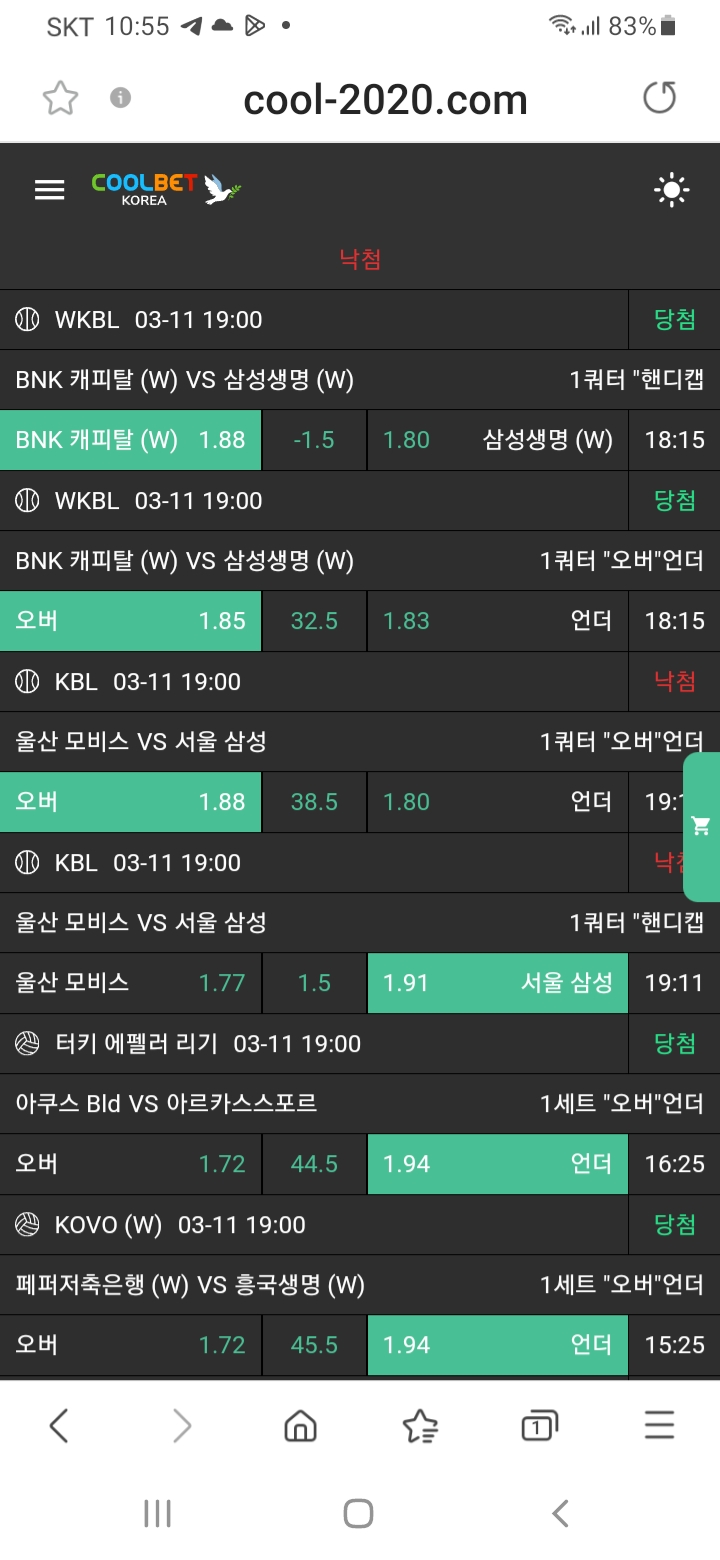Viewport: 720px width, 1560px height.
Task: Choose 오버 for 페퍼저축은행 (W) VS 흥국생명 (W)
Action: [130, 1345]
